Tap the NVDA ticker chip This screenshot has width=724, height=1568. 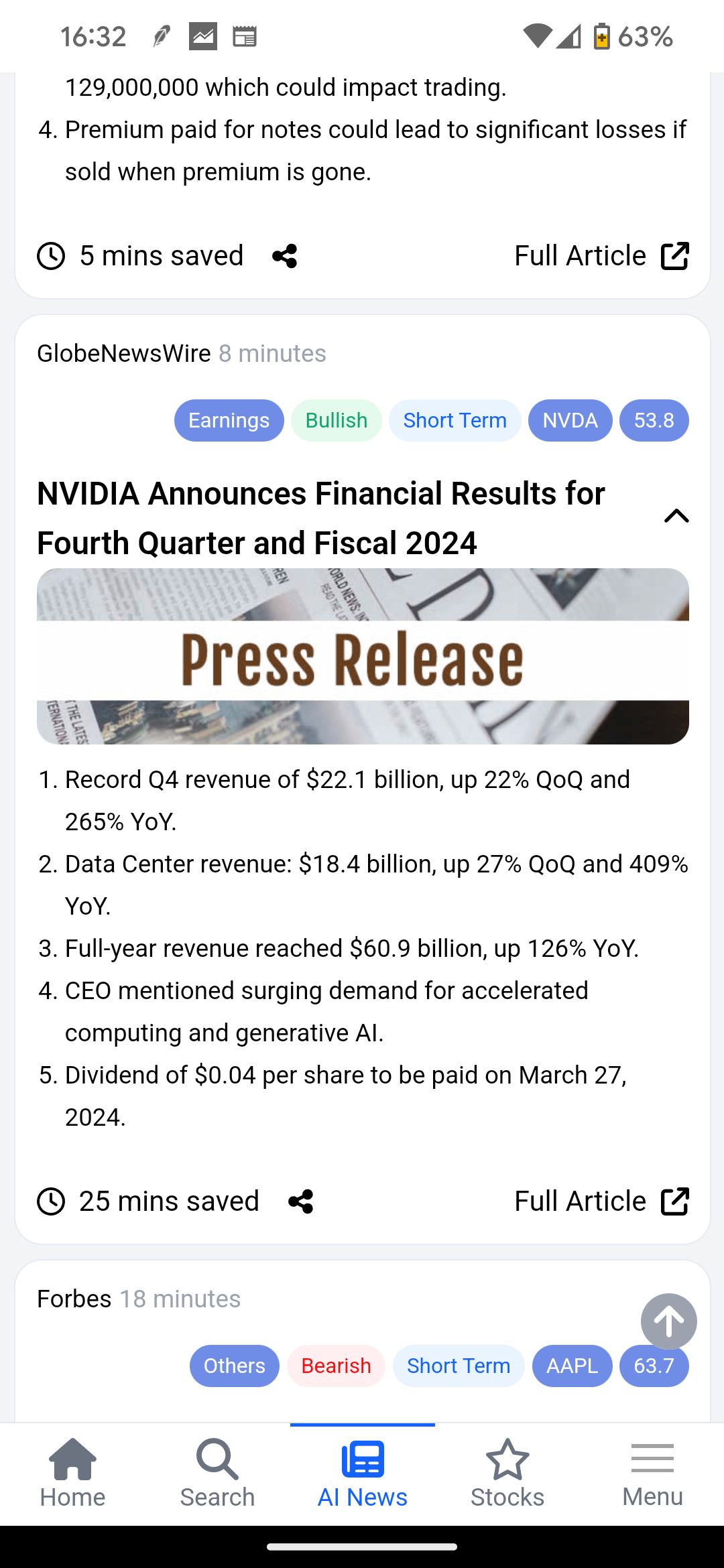pyautogui.click(x=570, y=420)
